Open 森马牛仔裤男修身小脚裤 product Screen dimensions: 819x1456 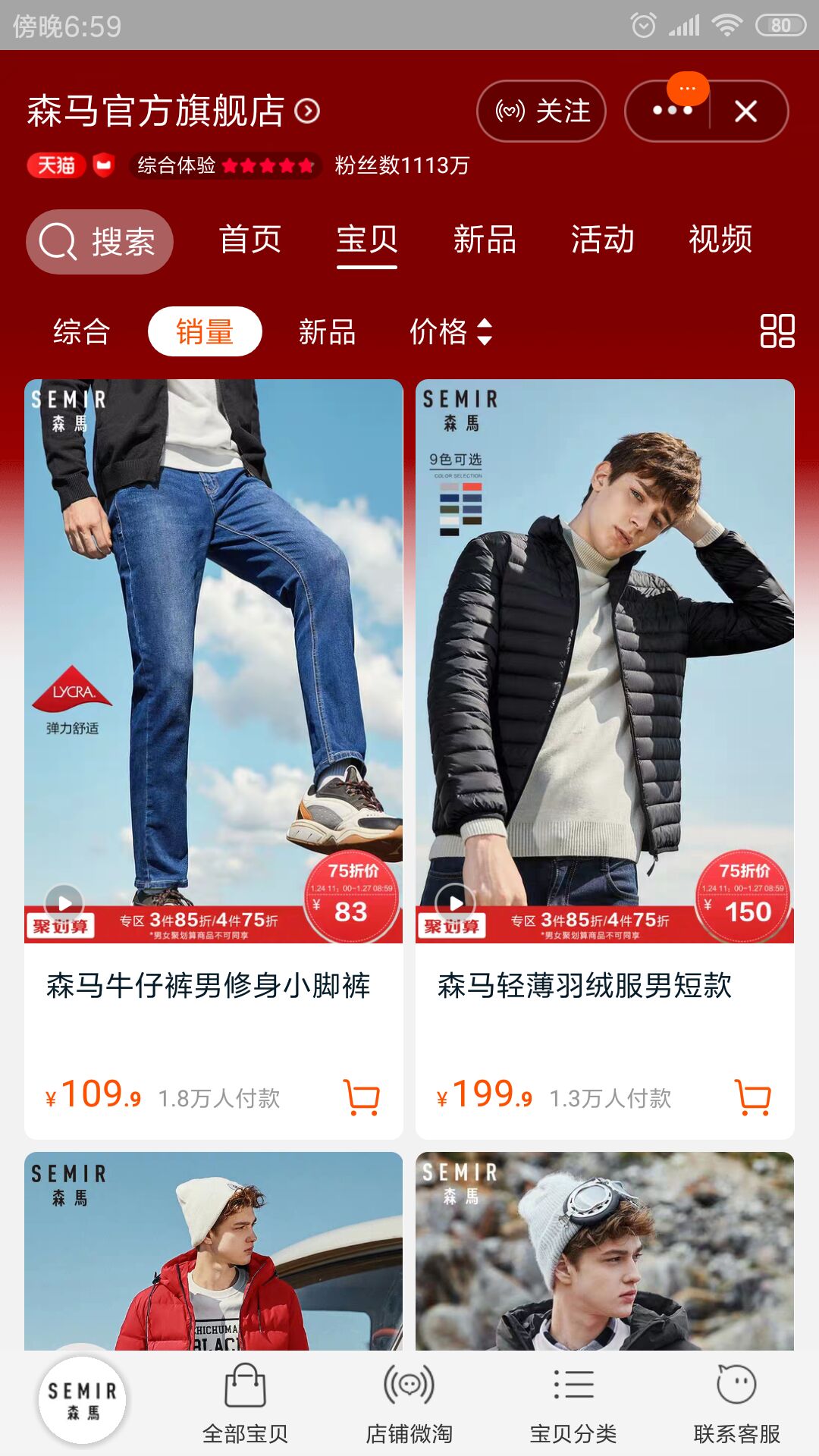209,985
